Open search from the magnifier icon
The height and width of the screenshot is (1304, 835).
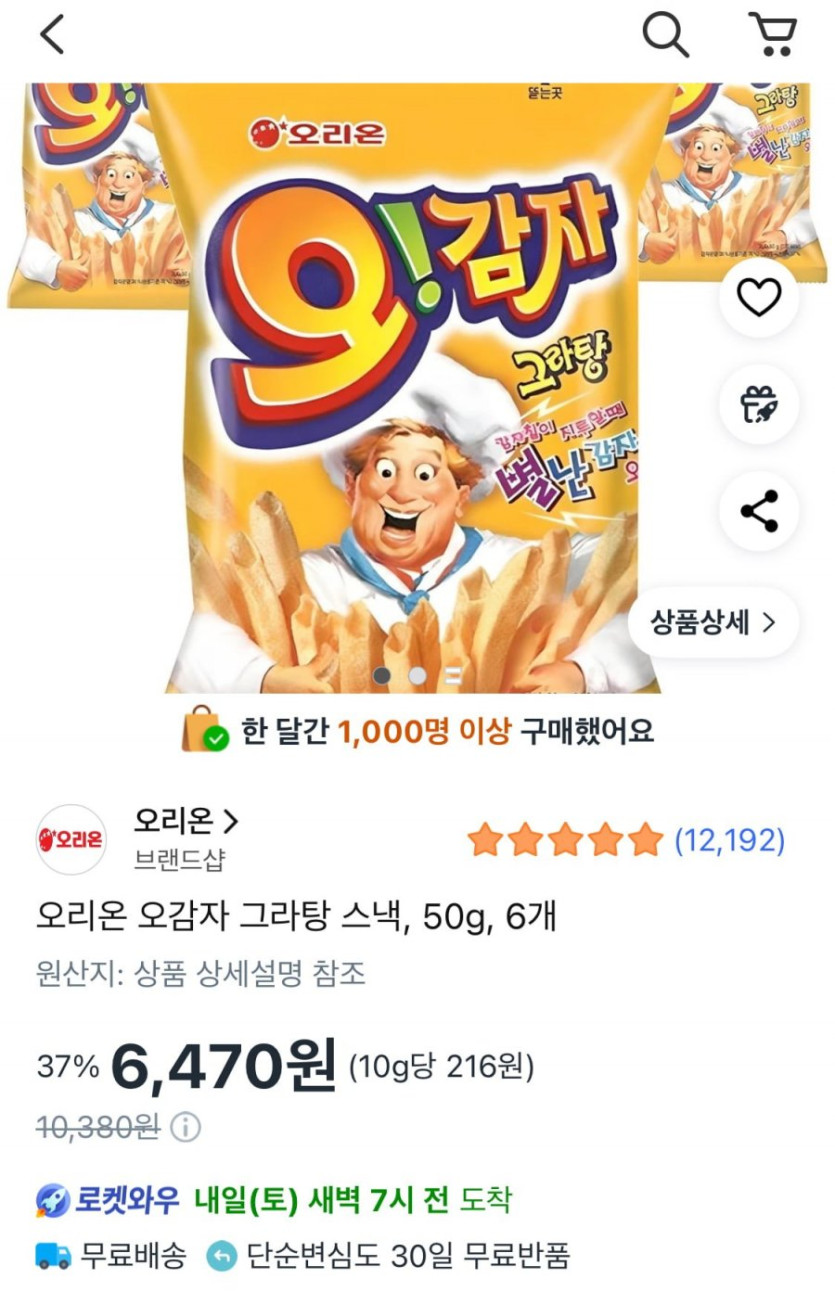point(665,36)
